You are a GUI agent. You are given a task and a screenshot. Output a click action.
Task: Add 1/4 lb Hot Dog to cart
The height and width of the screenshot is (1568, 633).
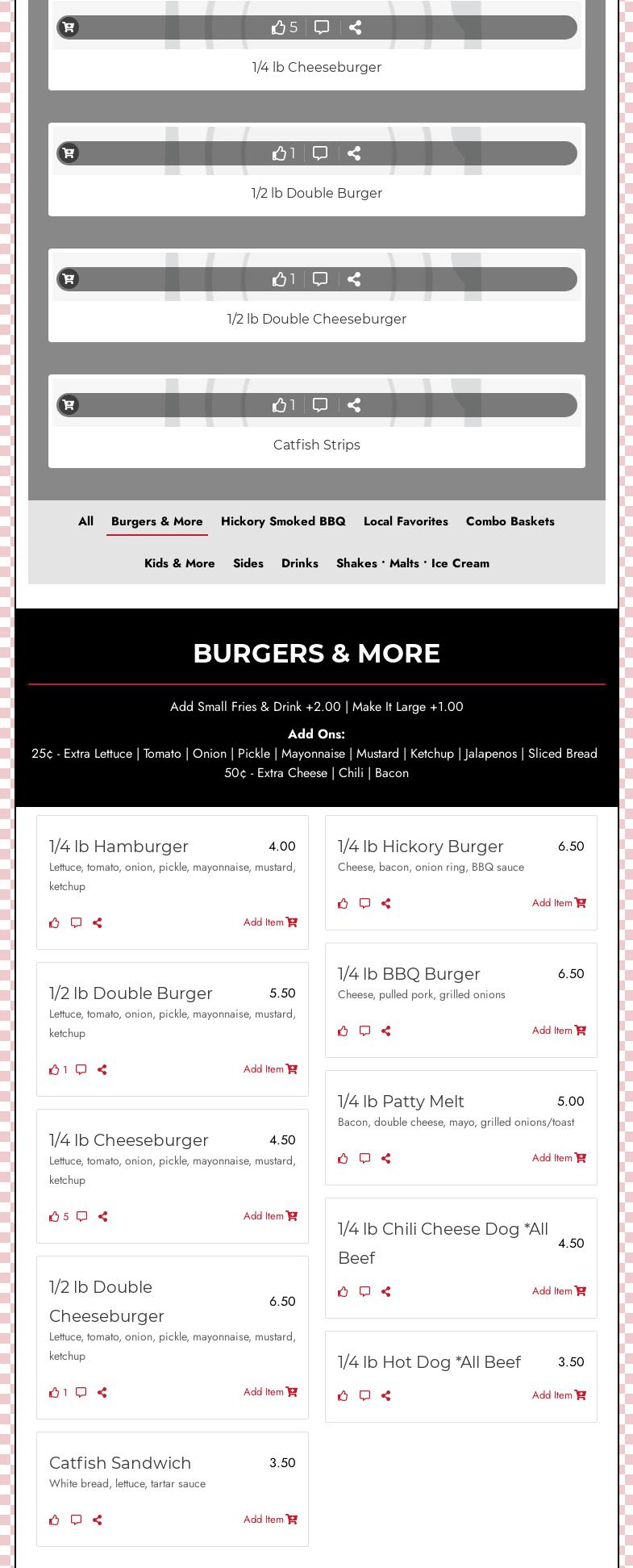tap(559, 1395)
